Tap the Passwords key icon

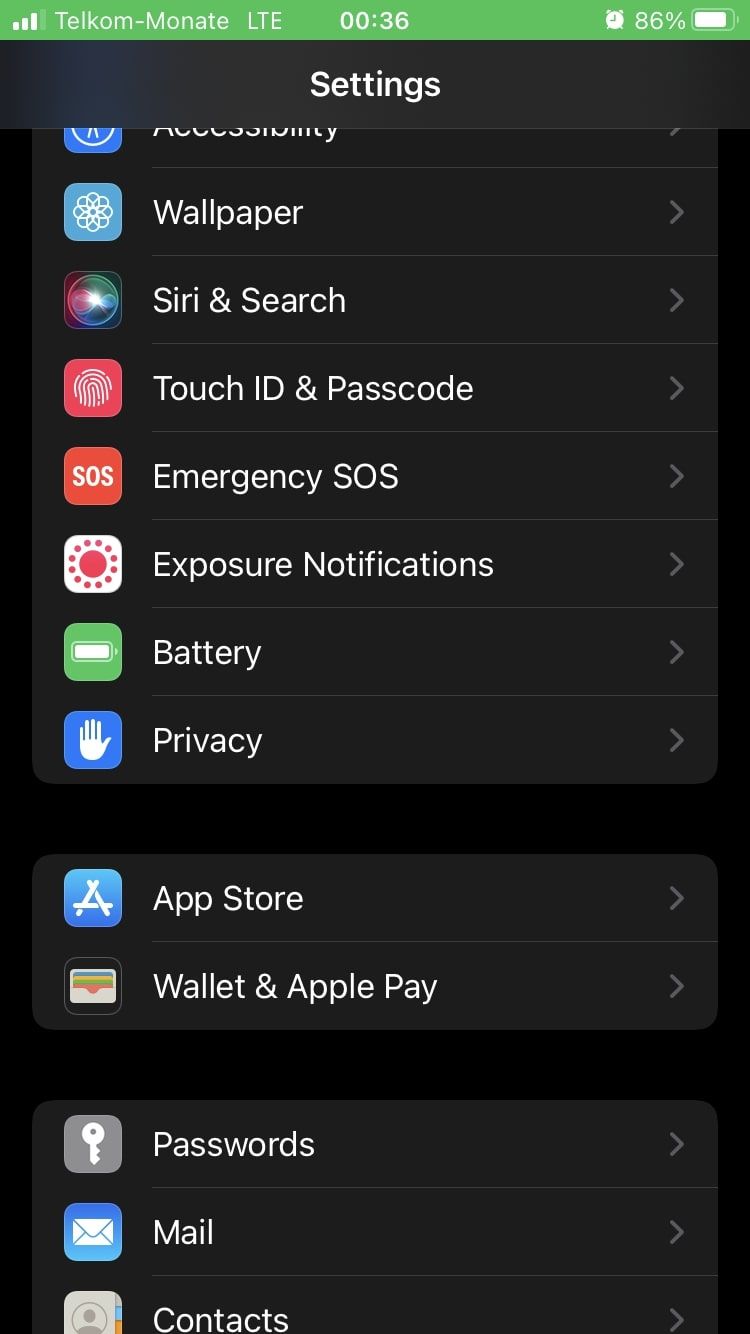tap(92, 1144)
